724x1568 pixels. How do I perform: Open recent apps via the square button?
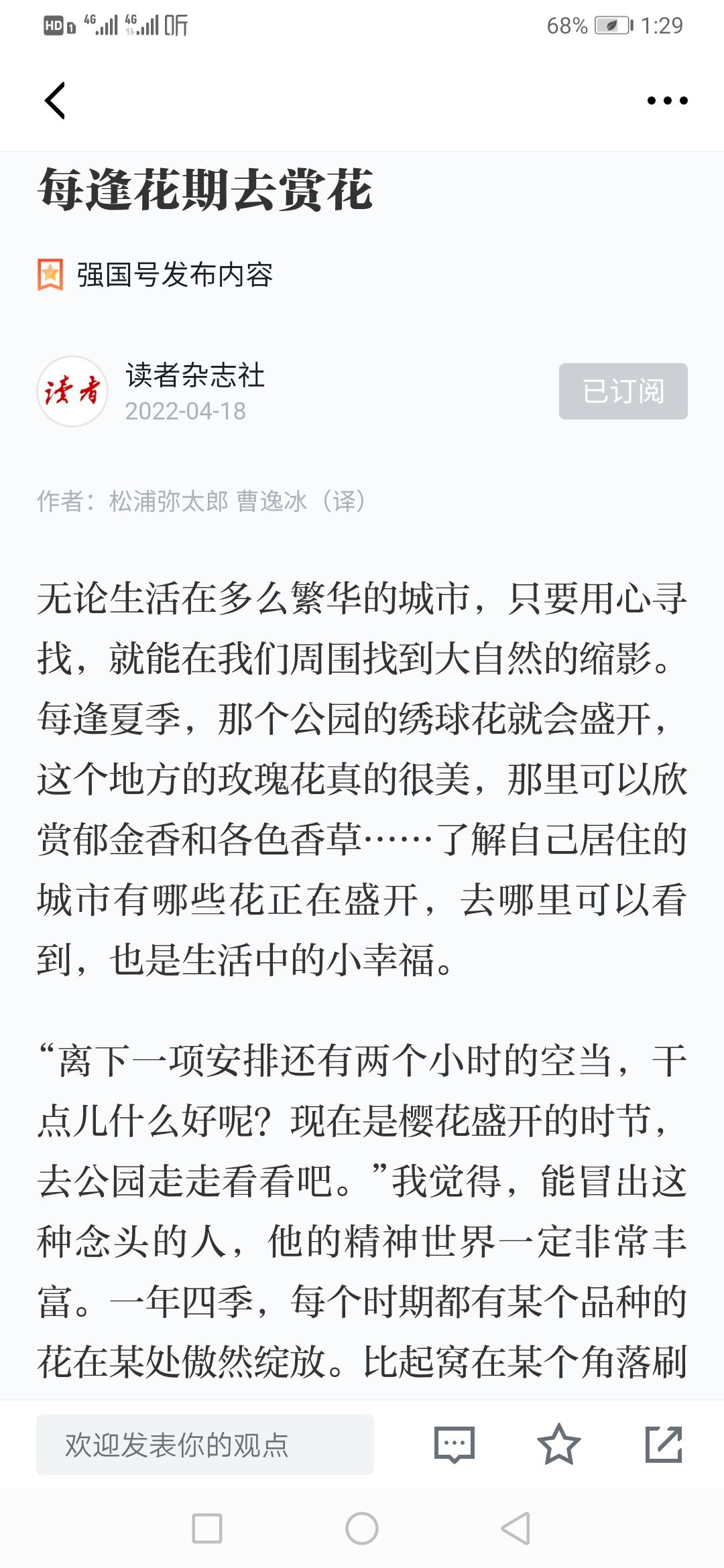207,1528
